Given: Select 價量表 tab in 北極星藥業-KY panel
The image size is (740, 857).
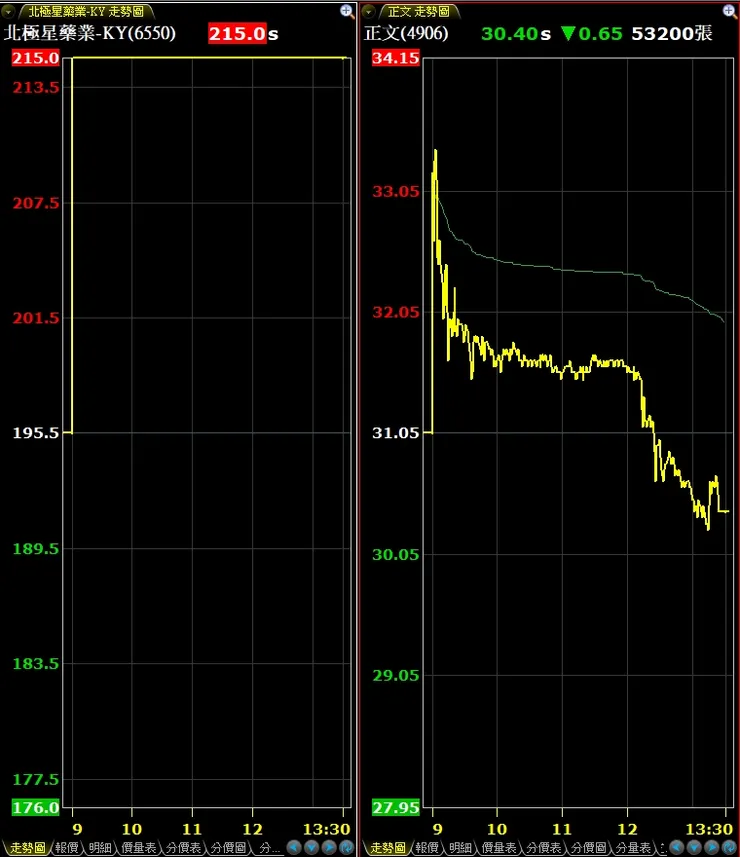Looking at the screenshot, I should tap(137, 848).
